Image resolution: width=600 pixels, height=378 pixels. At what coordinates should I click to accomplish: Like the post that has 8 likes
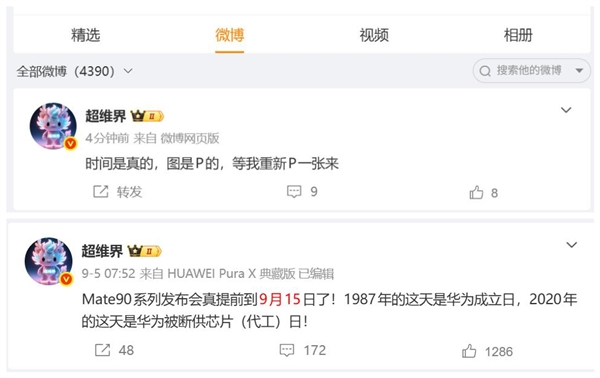click(x=484, y=192)
